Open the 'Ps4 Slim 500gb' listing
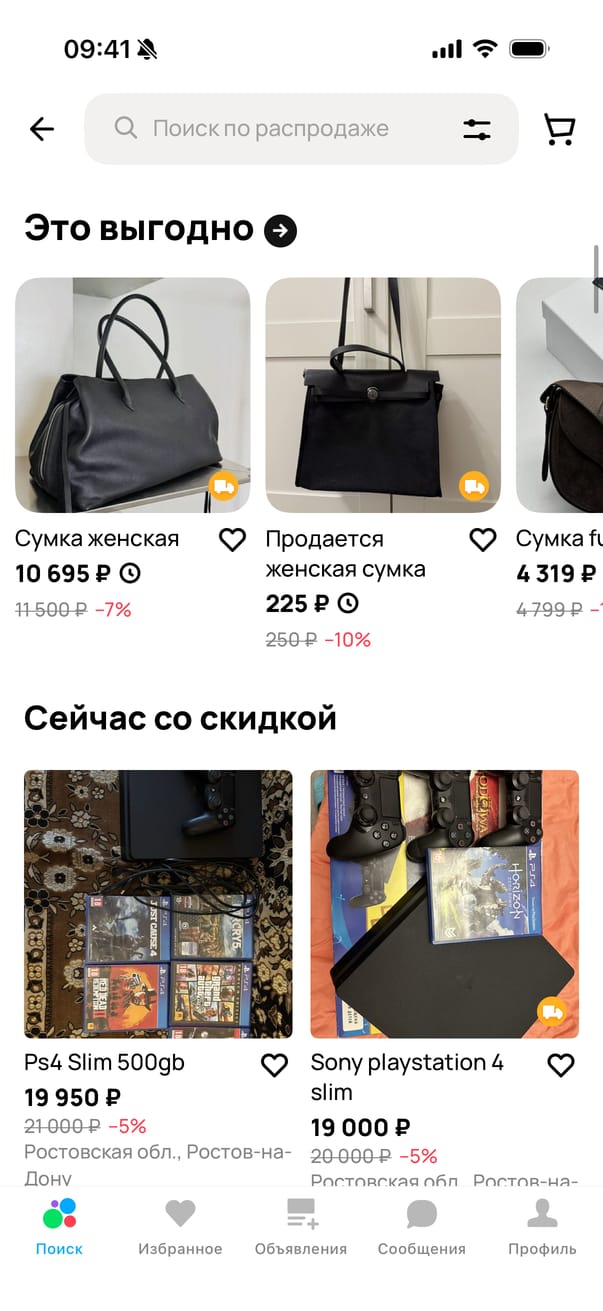This screenshot has width=603, height=1311. tap(158, 904)
